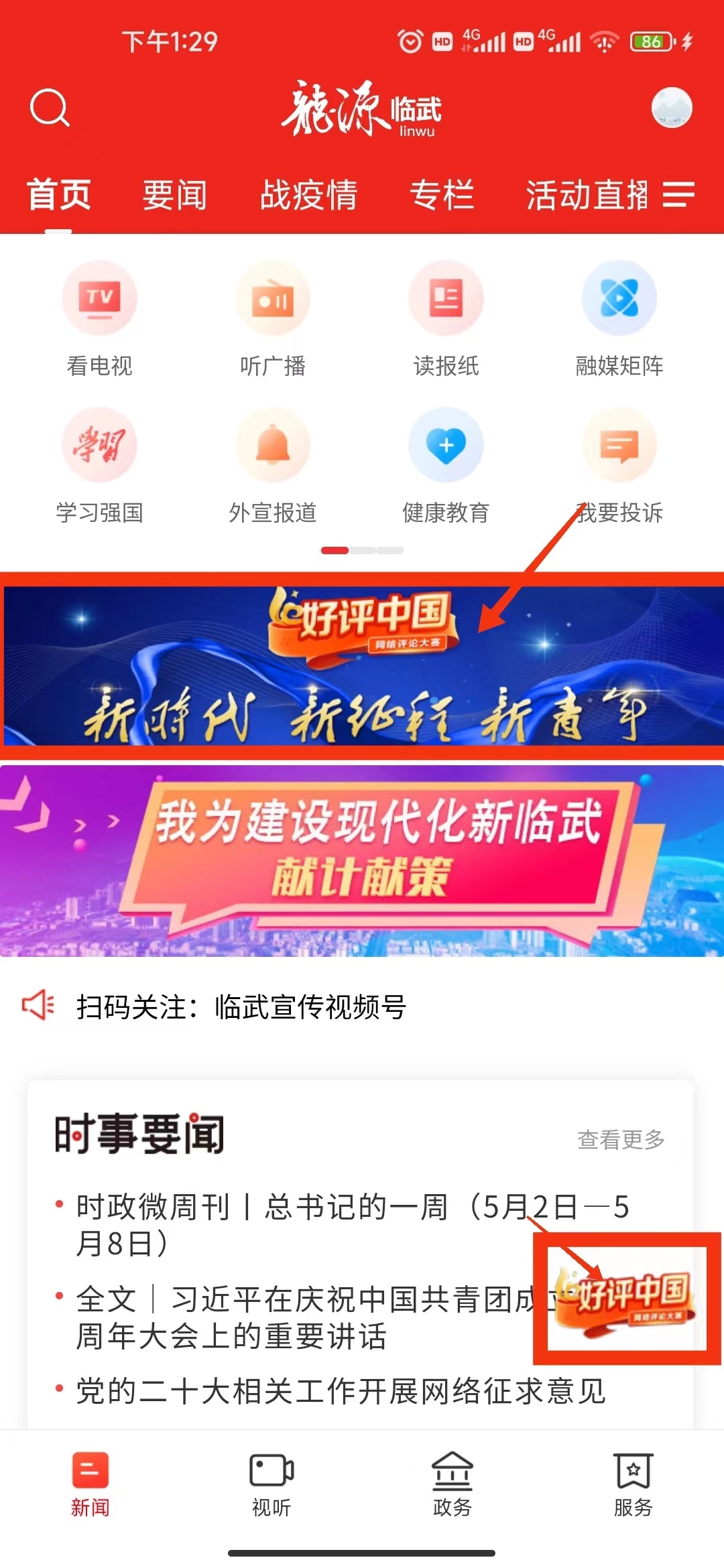The width and height of the screenshot is (724, 1568).
Task: Switch to the 政务 bottom tab
Action: 452,1484
